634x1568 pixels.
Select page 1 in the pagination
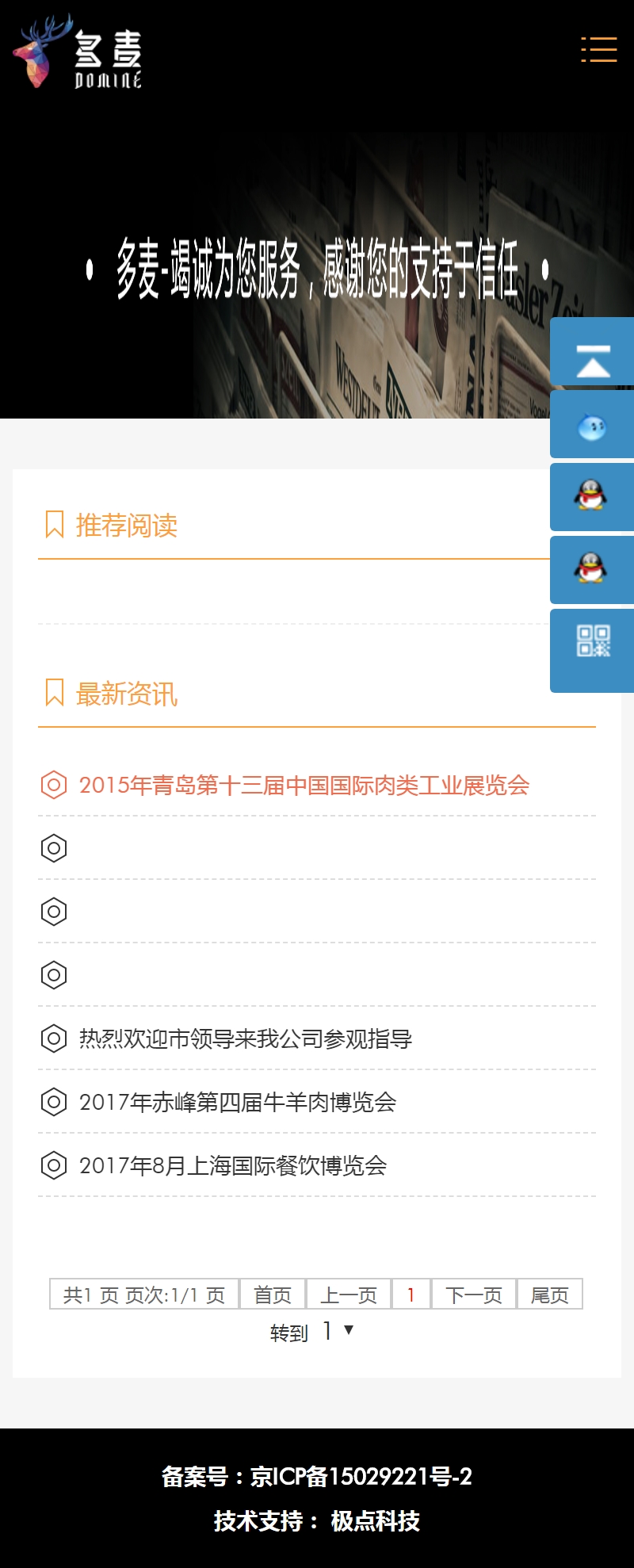pos(411,1295)
